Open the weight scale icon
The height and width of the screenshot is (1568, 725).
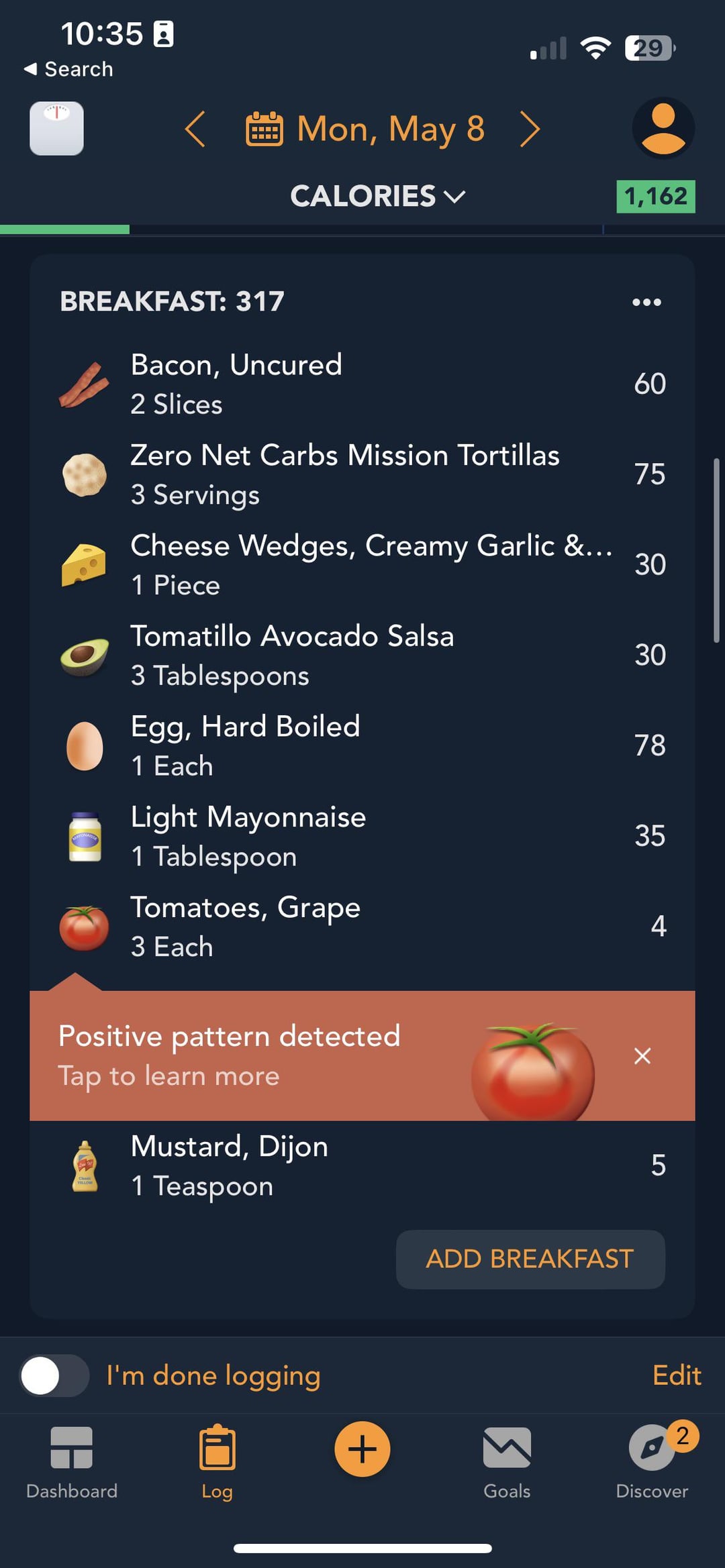point(56,128)
